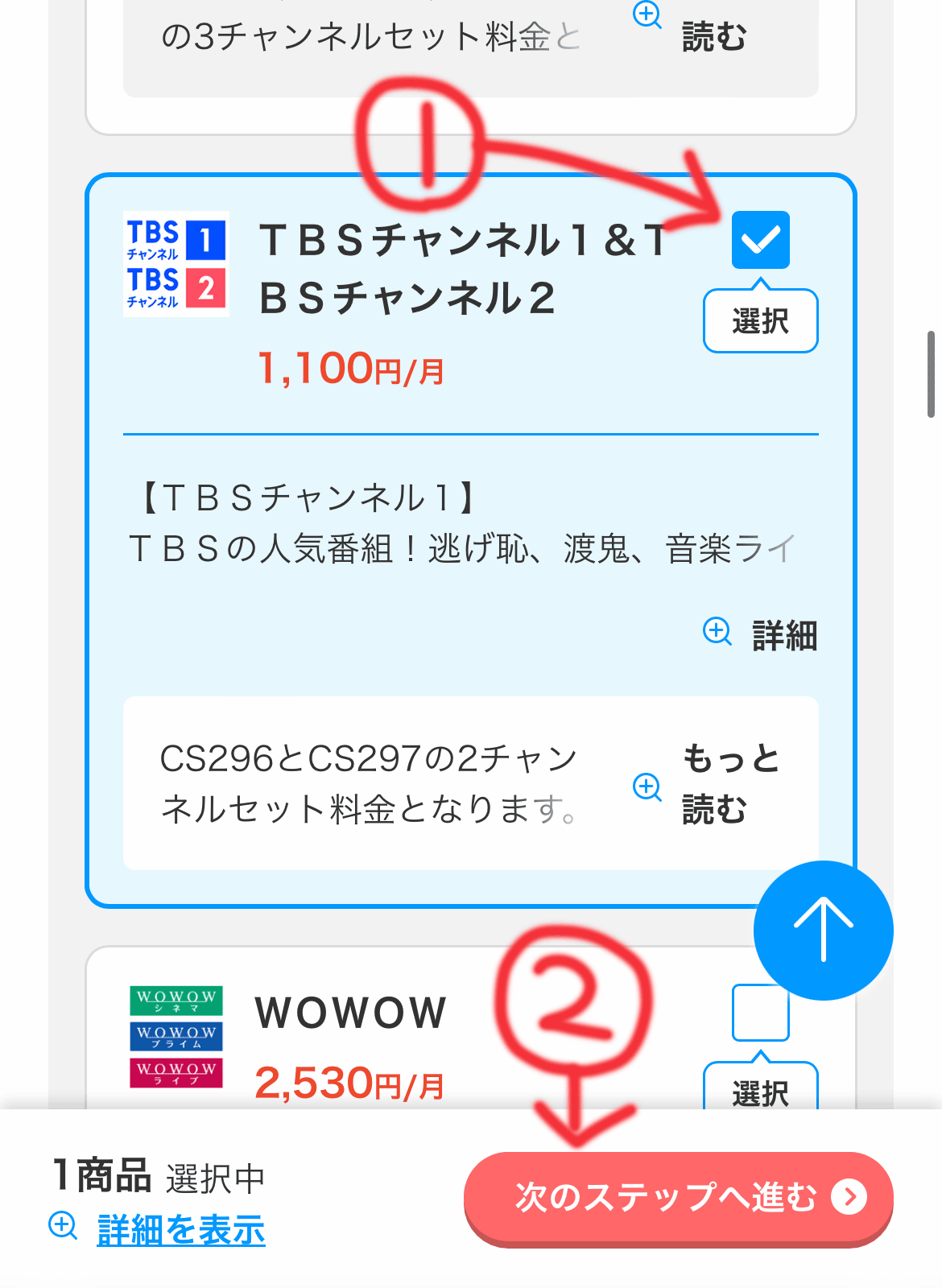Click the scroll-to-top arrow icon
Image resolution: width=942 pixels, height=1288 pixels.
(823, 930)
